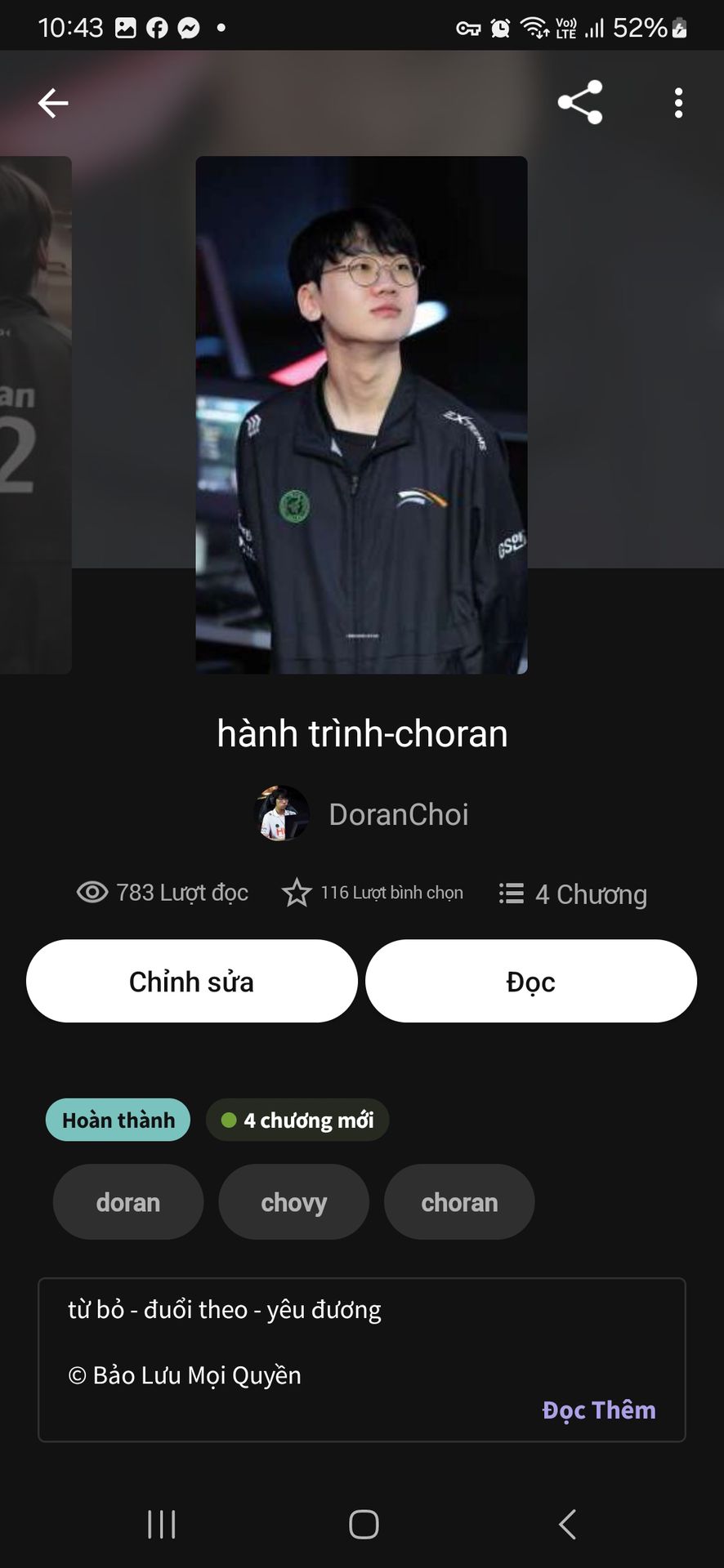This screenshot has width=724, height=1568.
Task: Open the 4 Chương chapter list
Action: 574,894
